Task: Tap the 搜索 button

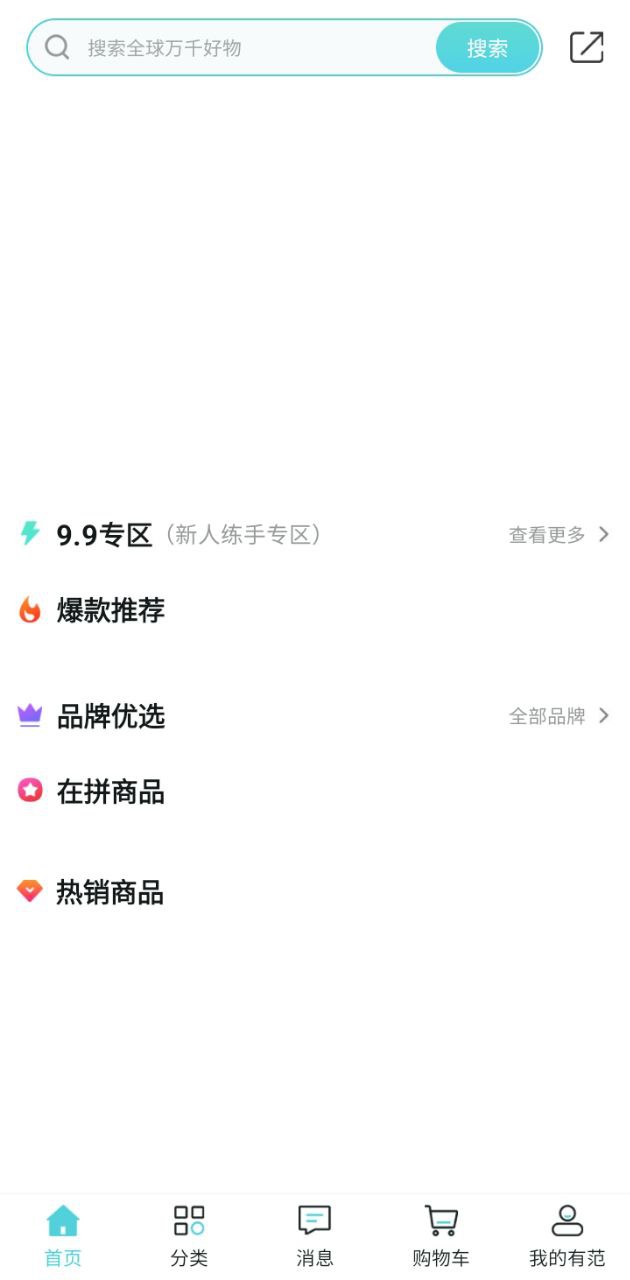Action: [488, 48]
